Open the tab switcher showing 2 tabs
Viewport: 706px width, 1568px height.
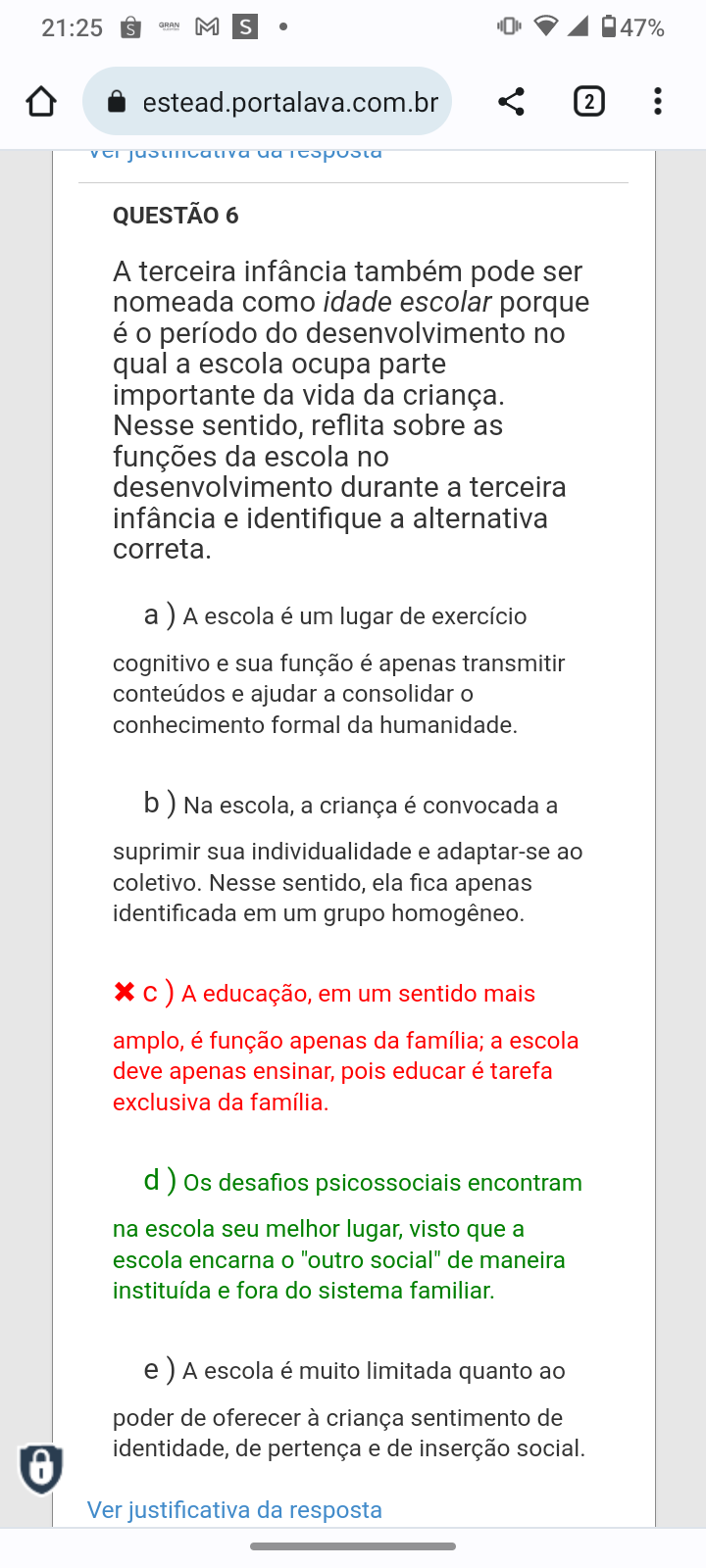[x=588, y=101]
